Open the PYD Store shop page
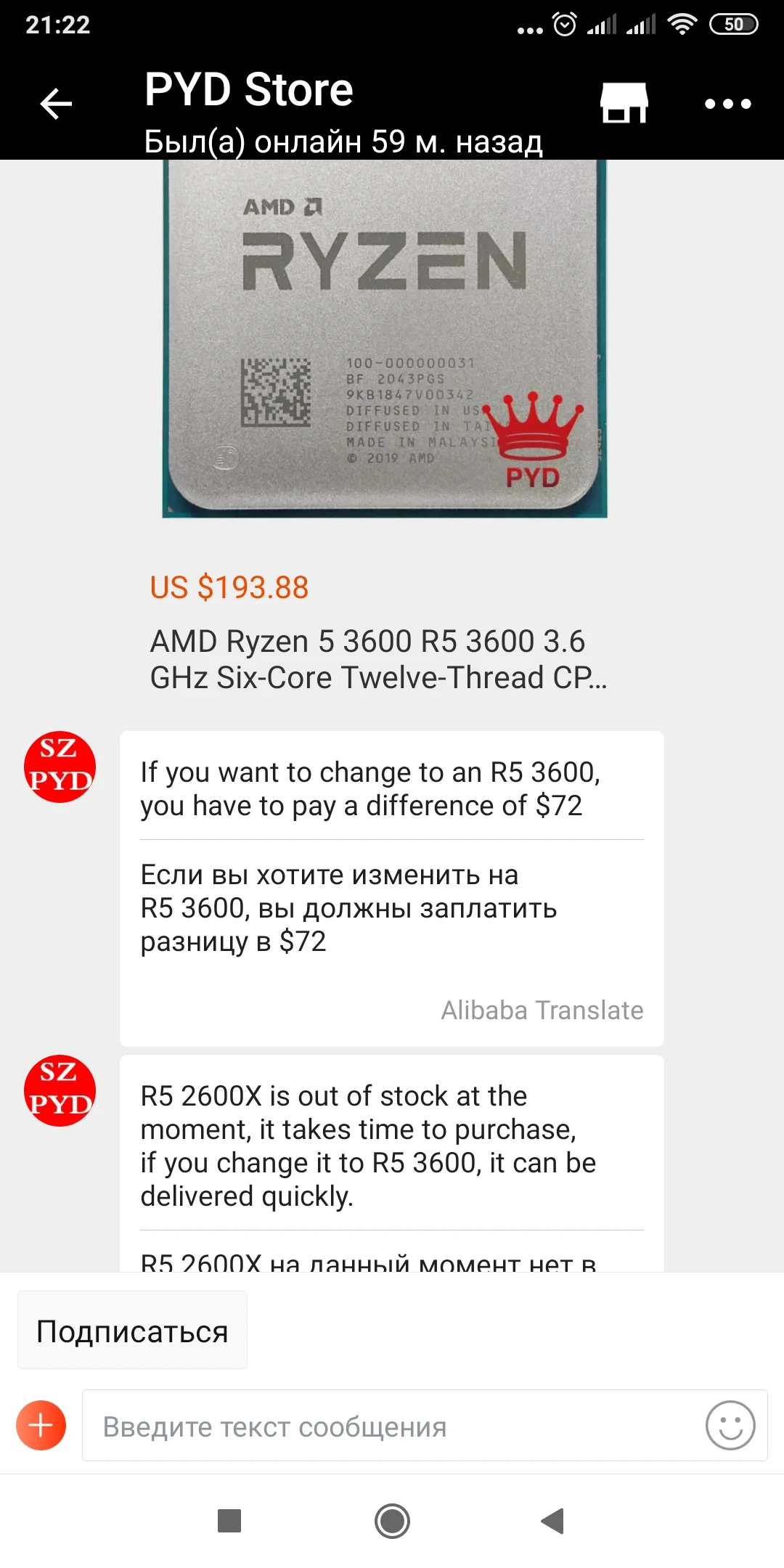 [624, 103]
